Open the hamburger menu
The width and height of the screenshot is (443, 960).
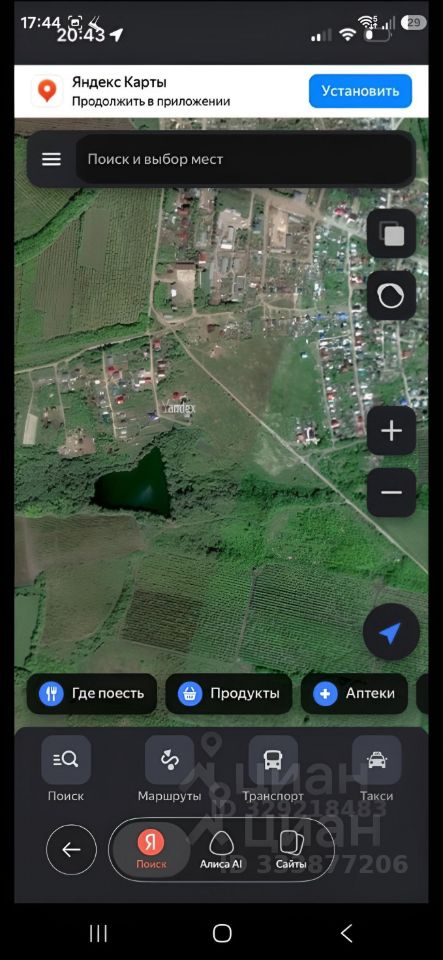coord(51,159)
